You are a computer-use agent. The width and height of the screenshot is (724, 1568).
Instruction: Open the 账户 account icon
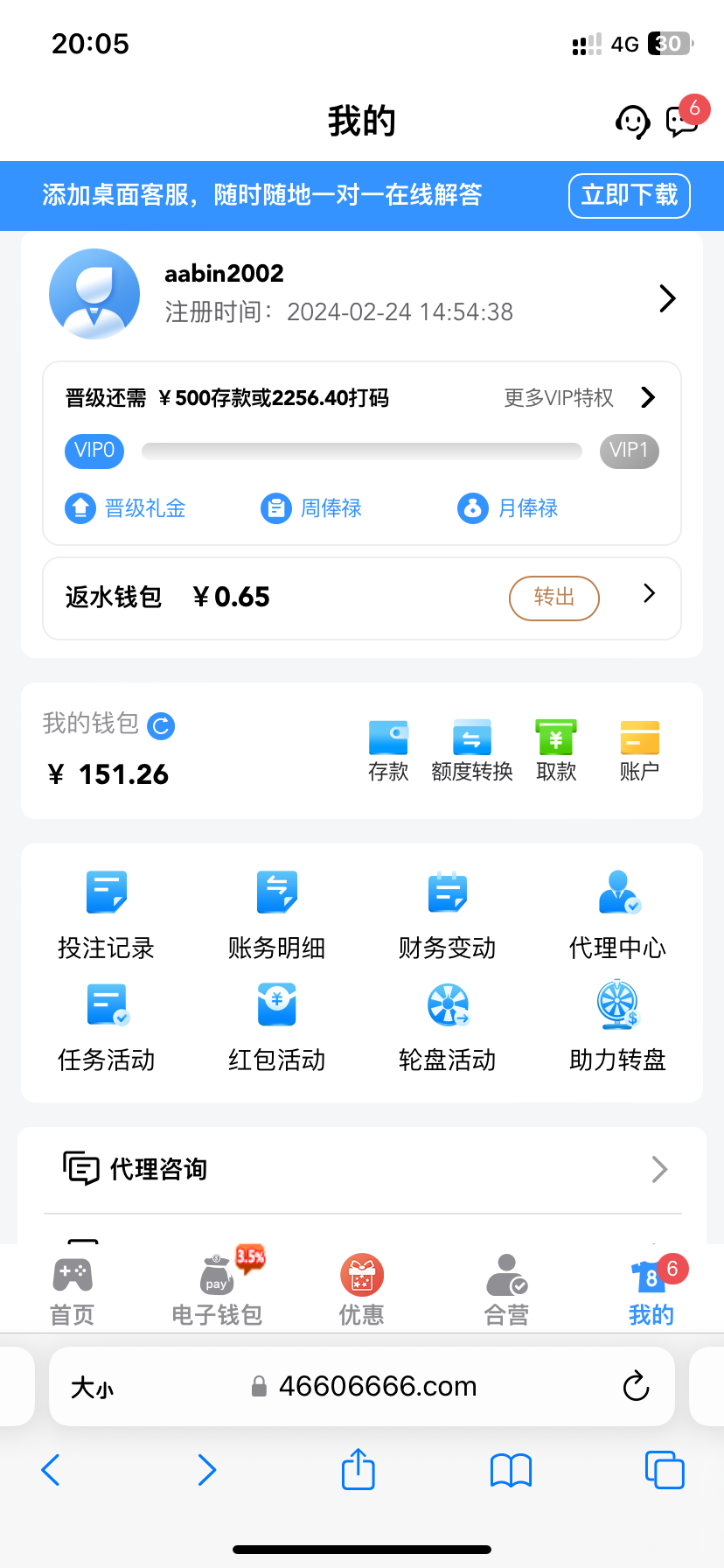click(x=638, y=750)
